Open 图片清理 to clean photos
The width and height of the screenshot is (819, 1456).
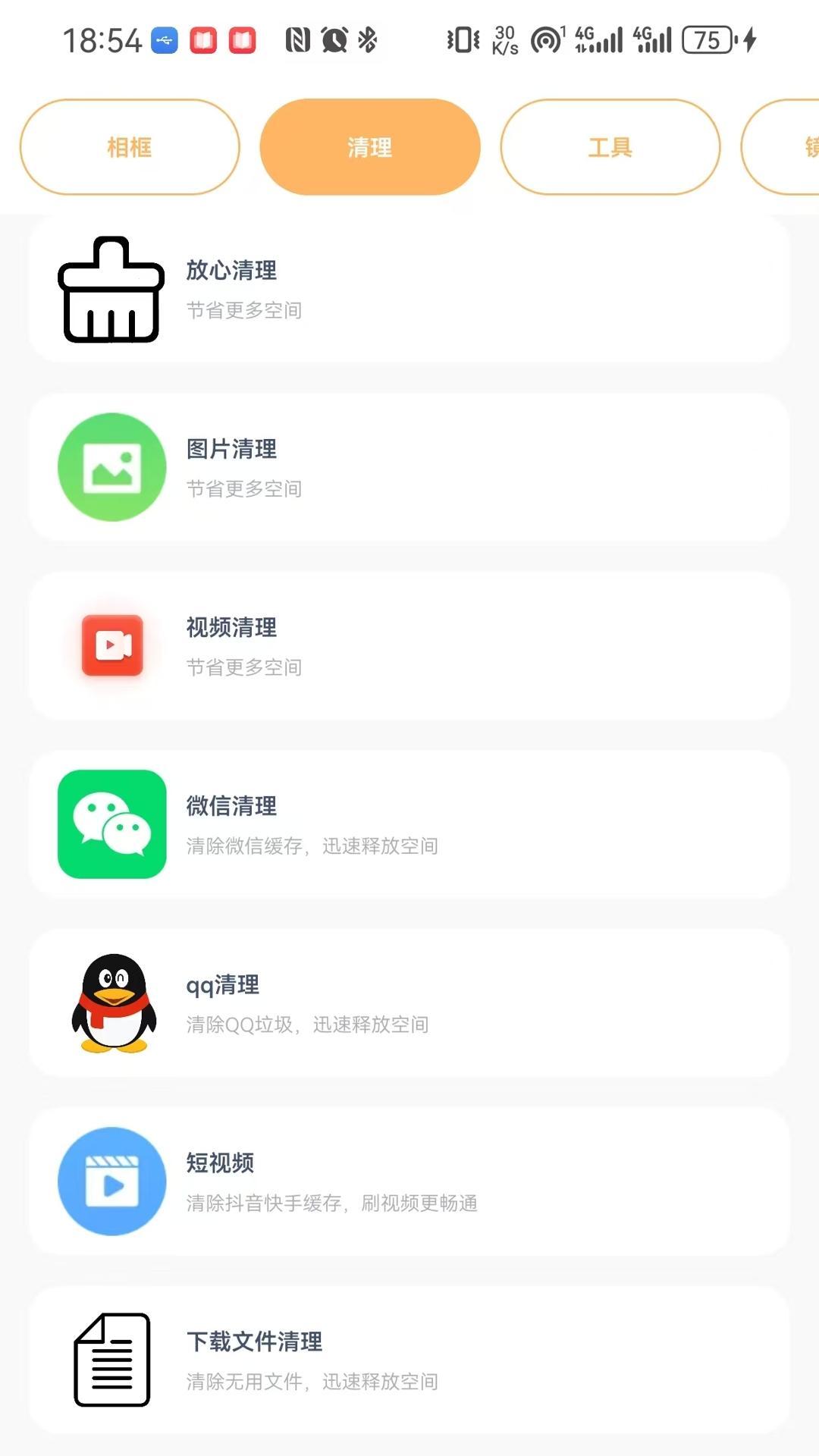click(409, 467)
